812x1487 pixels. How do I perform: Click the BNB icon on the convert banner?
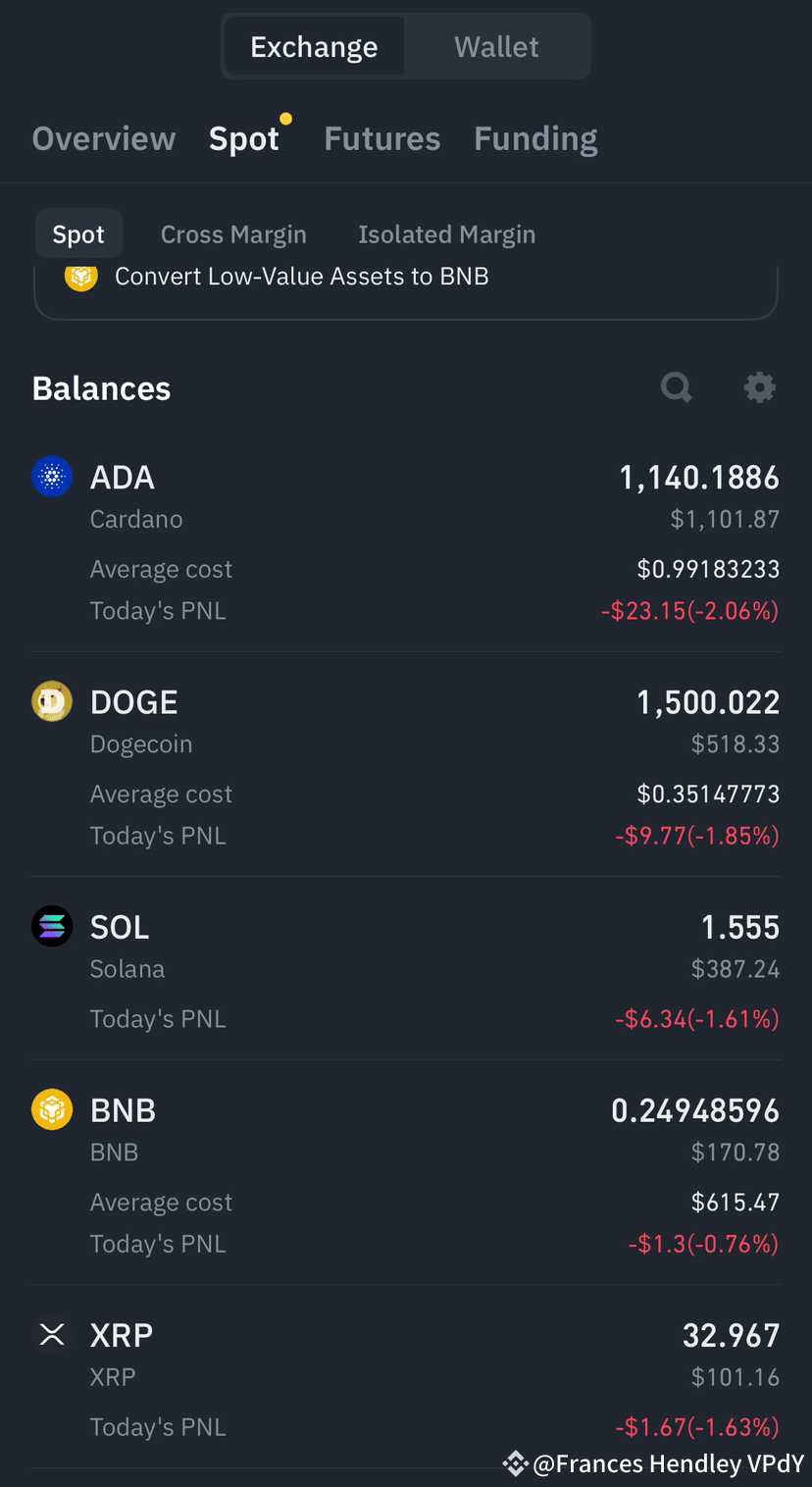tap(82, 276)
